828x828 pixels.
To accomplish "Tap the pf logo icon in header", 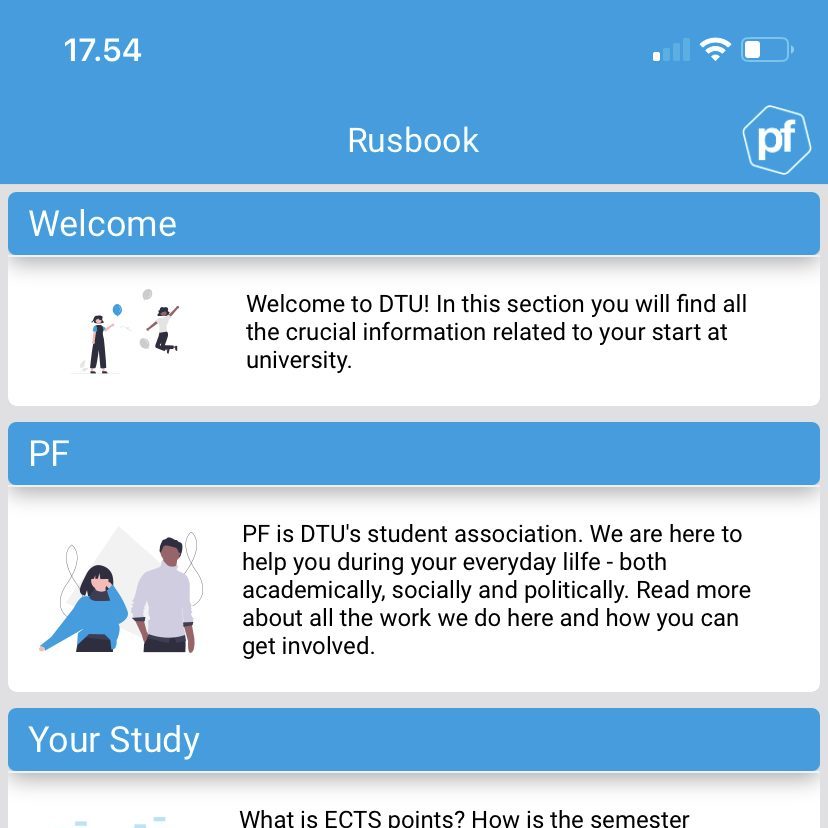I will pyautogui.click(x=776, y=140).
